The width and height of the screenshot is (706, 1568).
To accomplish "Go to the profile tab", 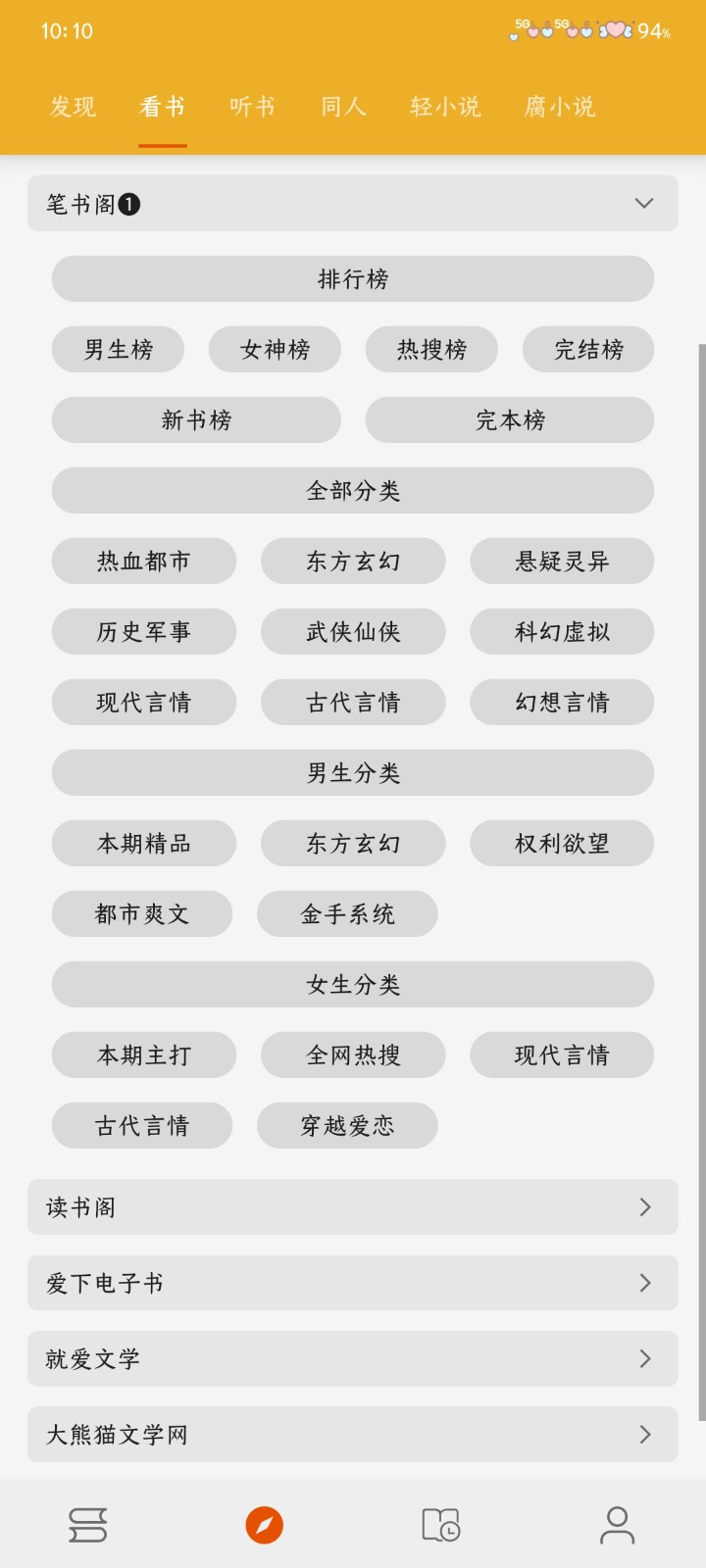I will pyautogui.click(x=617, y=1525).
